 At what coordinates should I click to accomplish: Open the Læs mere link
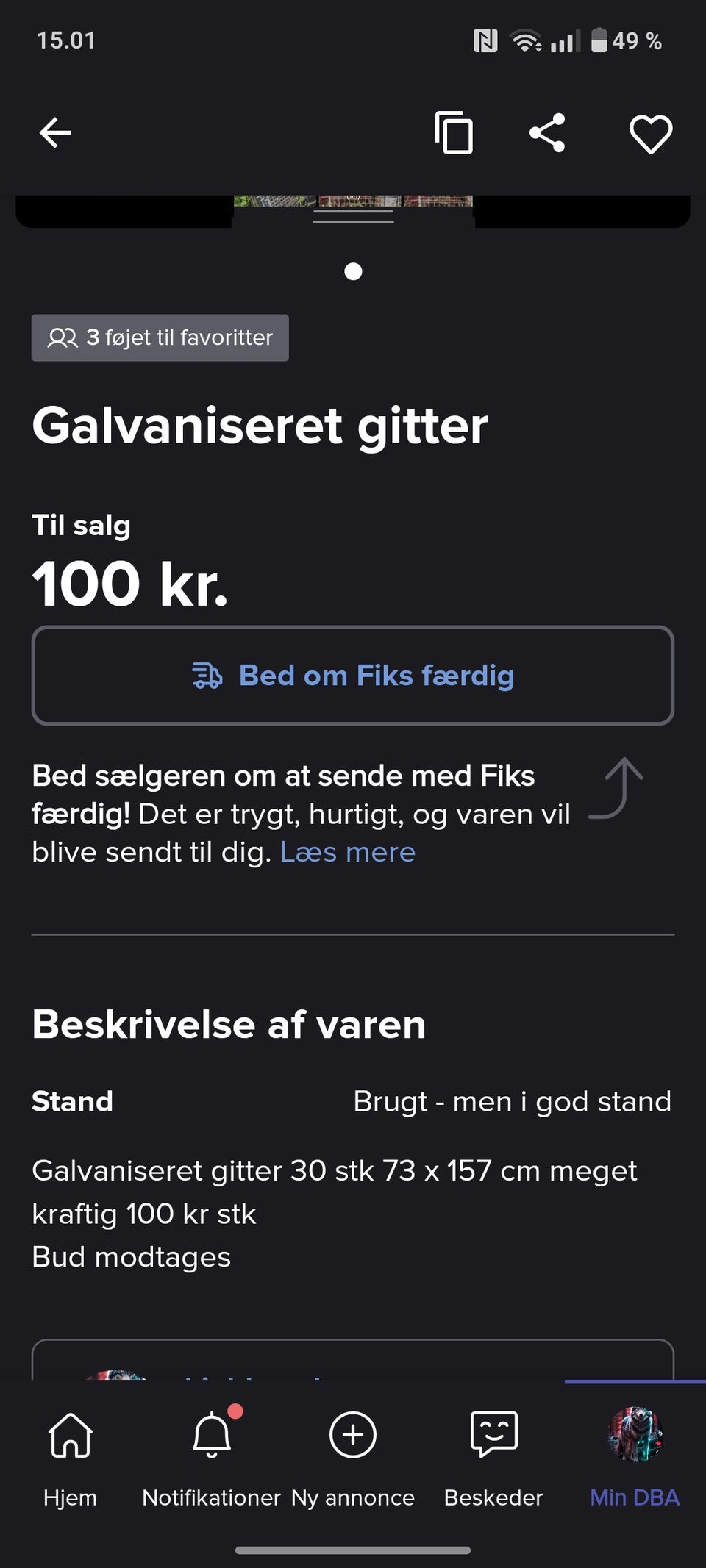347,853
